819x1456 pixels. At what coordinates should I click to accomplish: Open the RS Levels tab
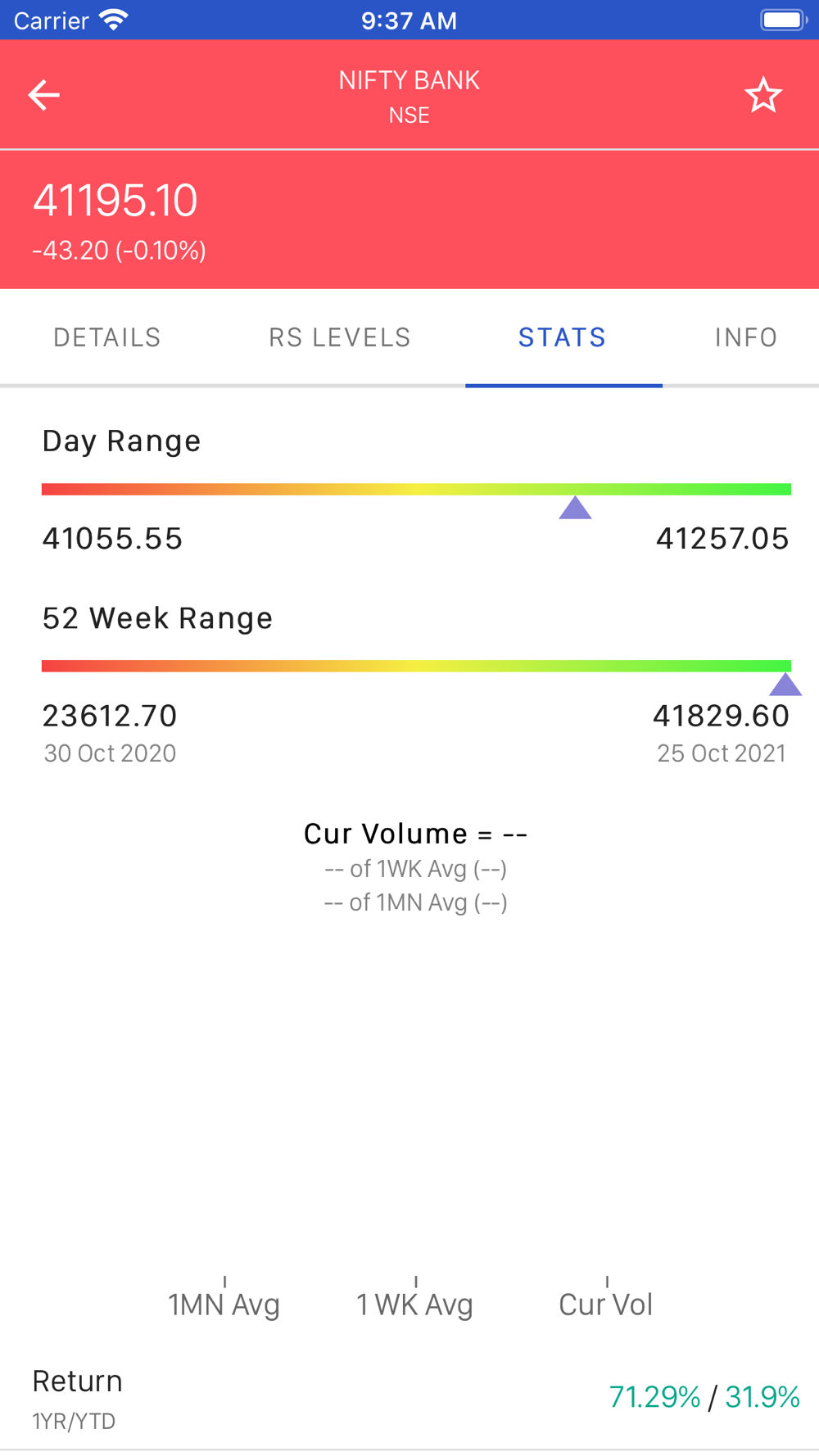pyautogui.click(x=339, y=337)
